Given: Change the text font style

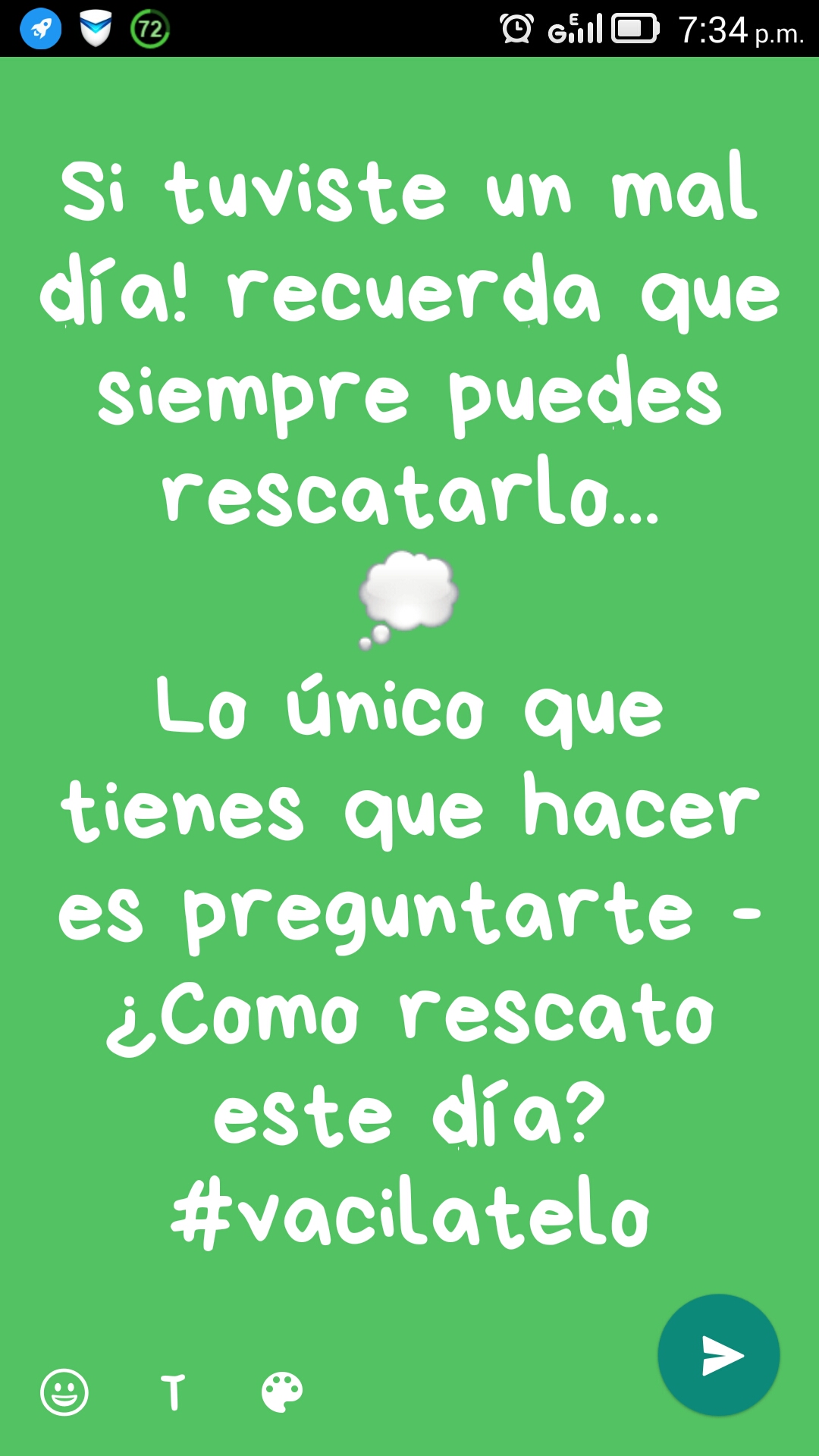Looking at the screenshot, I should click(x=174, y=1392).
